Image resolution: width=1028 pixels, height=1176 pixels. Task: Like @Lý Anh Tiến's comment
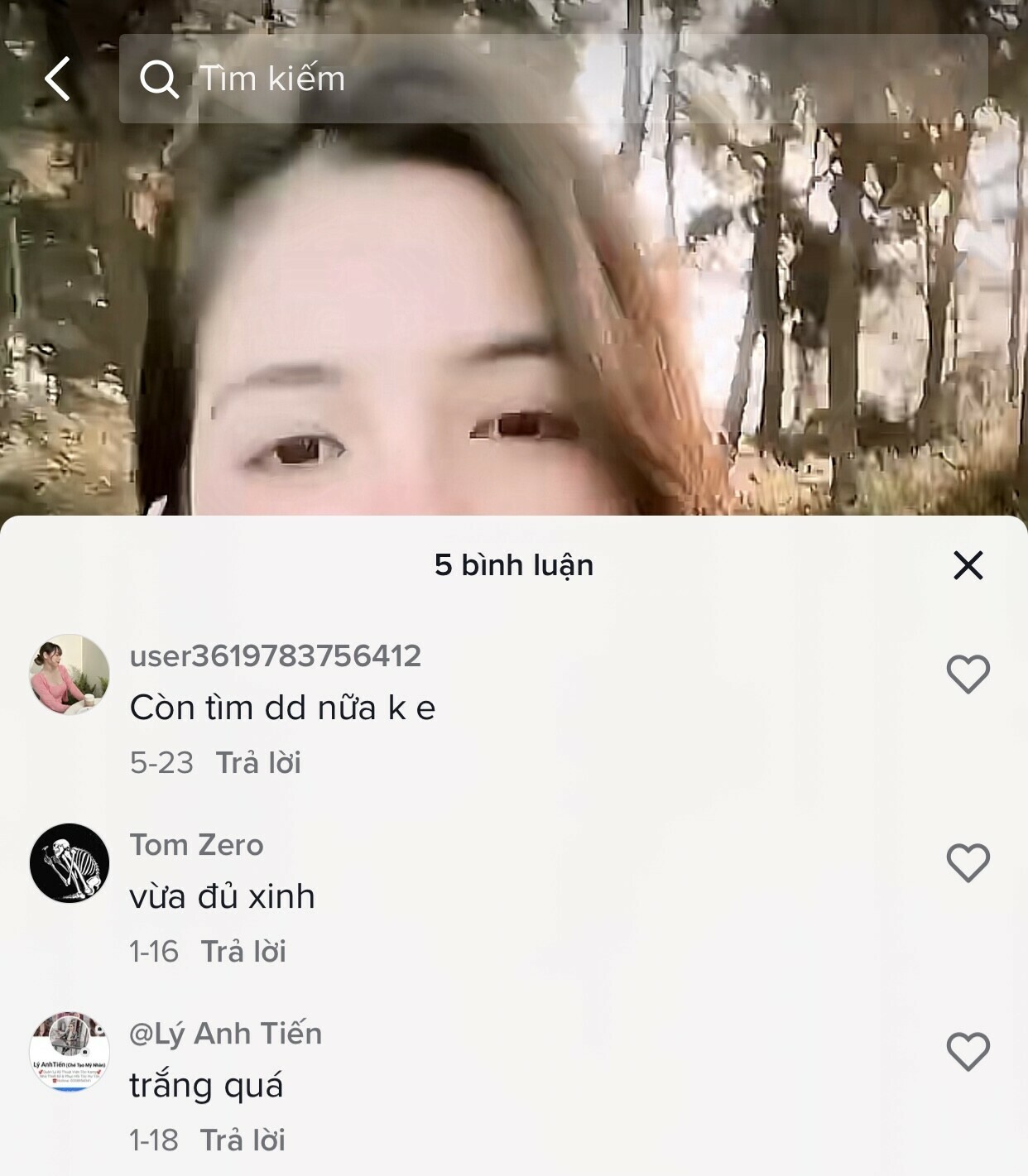[x=968, y=1051]
